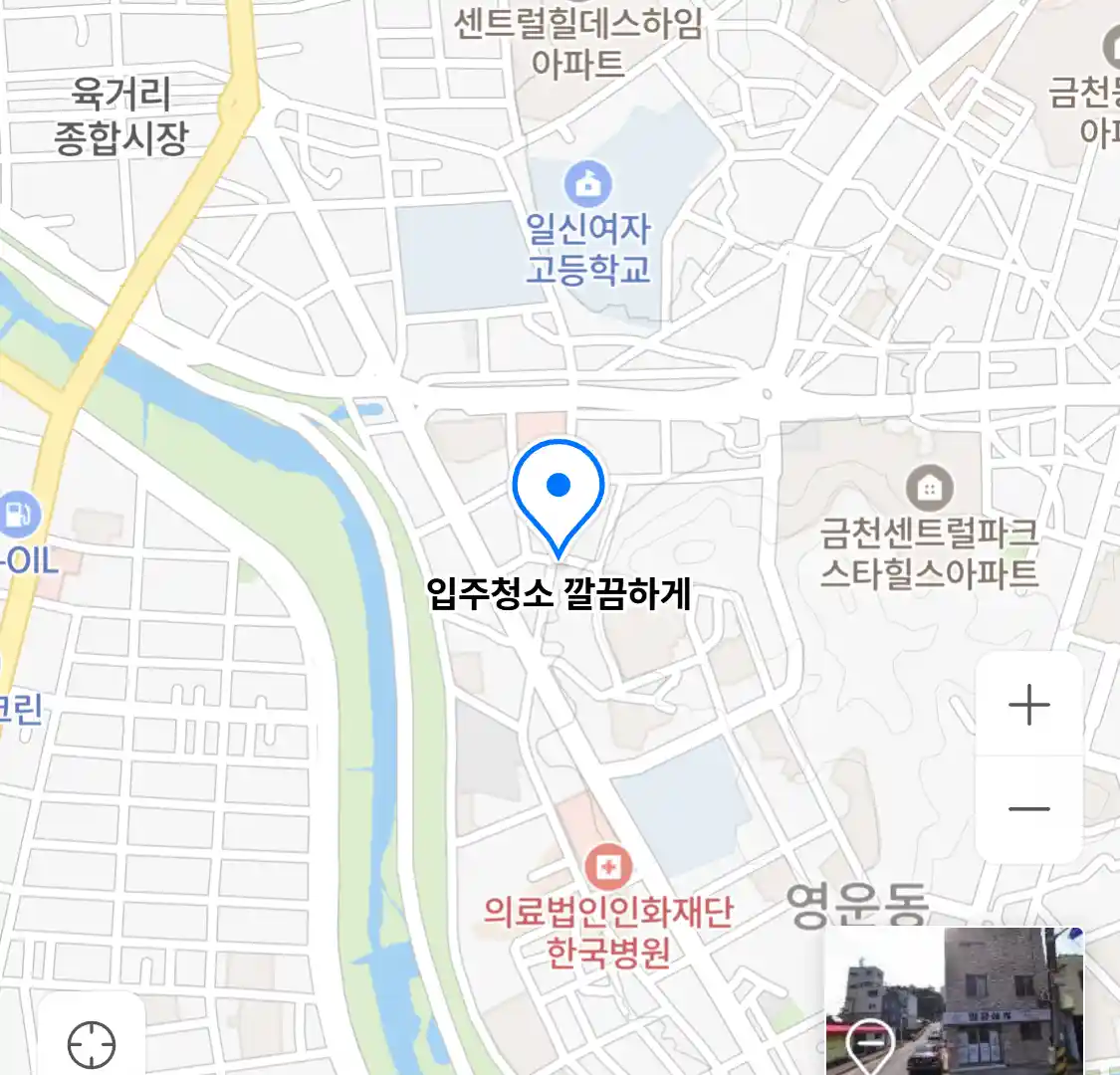Viewport: 1120px width, 1075px height.
Task: Select 일신여자고등학교 on the map
Action: [588, 184]
